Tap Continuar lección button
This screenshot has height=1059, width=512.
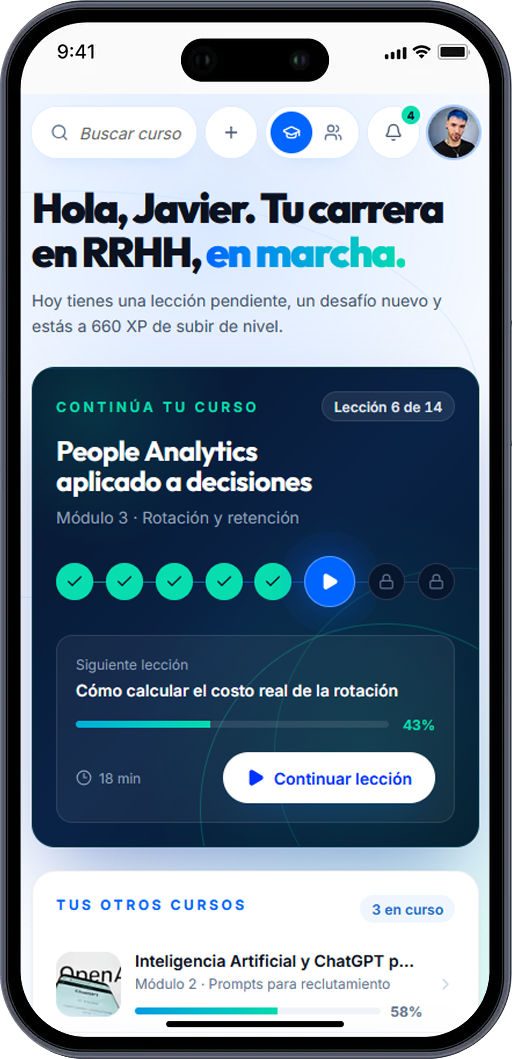pyautogui.click(x=329, y=778)
